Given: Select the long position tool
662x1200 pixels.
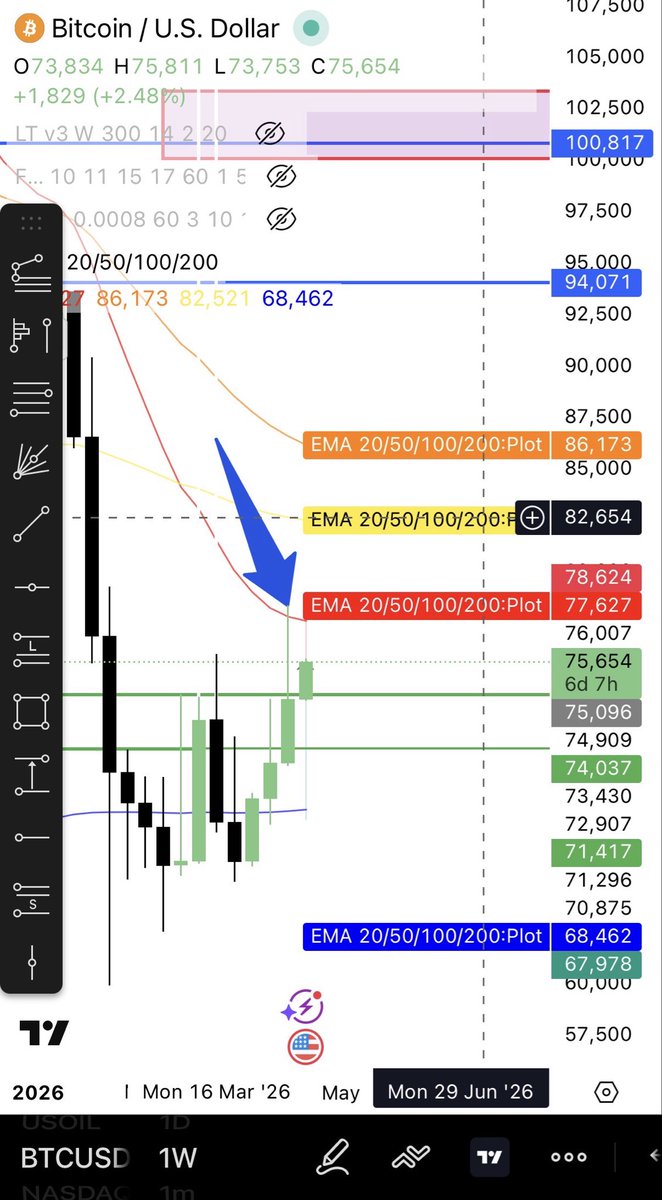Looking at the screenshot, I should [31, 649].
